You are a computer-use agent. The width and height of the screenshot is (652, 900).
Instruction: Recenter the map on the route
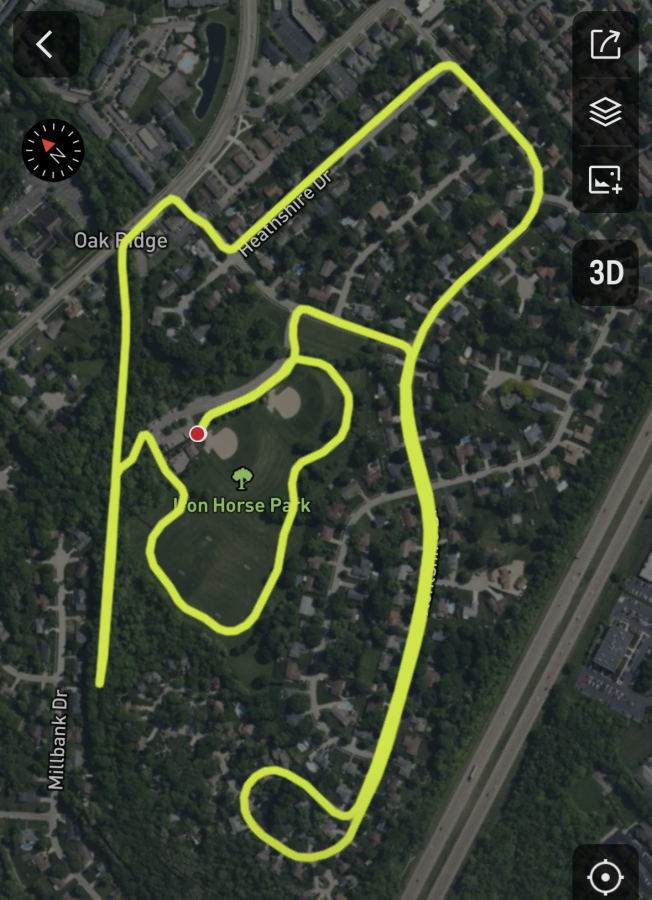[x=605, y=877]
